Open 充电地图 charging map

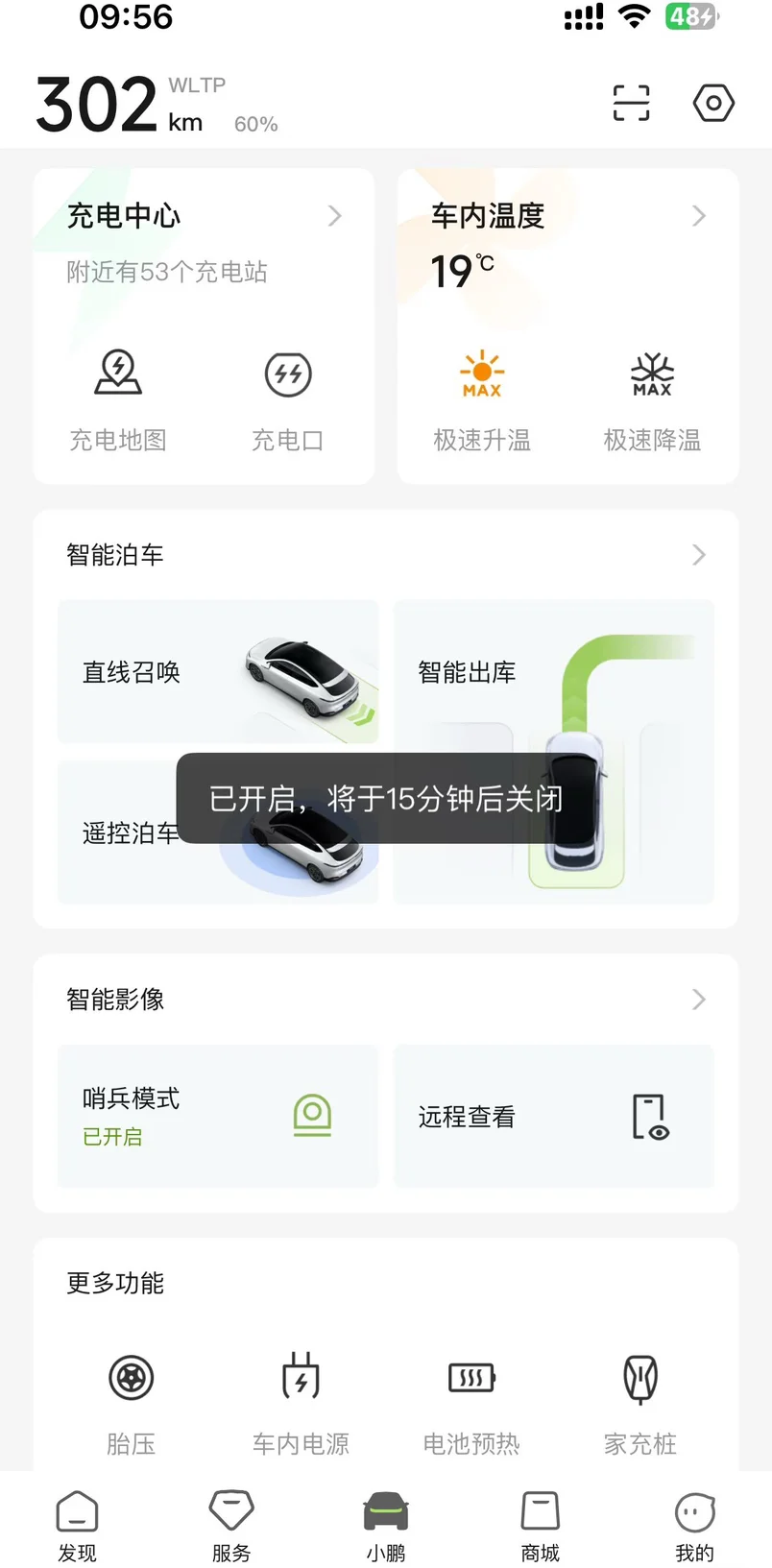click(x=118, y=400)
